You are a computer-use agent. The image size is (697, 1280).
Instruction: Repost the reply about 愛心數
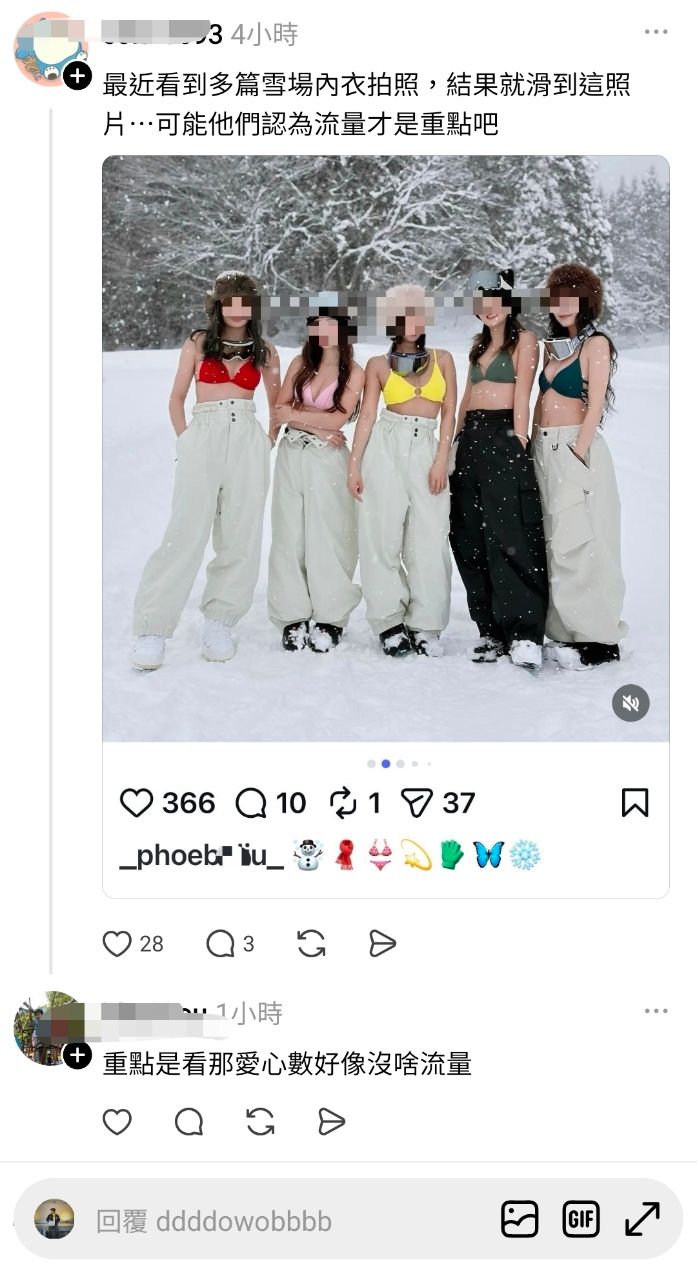(260, 1122)
